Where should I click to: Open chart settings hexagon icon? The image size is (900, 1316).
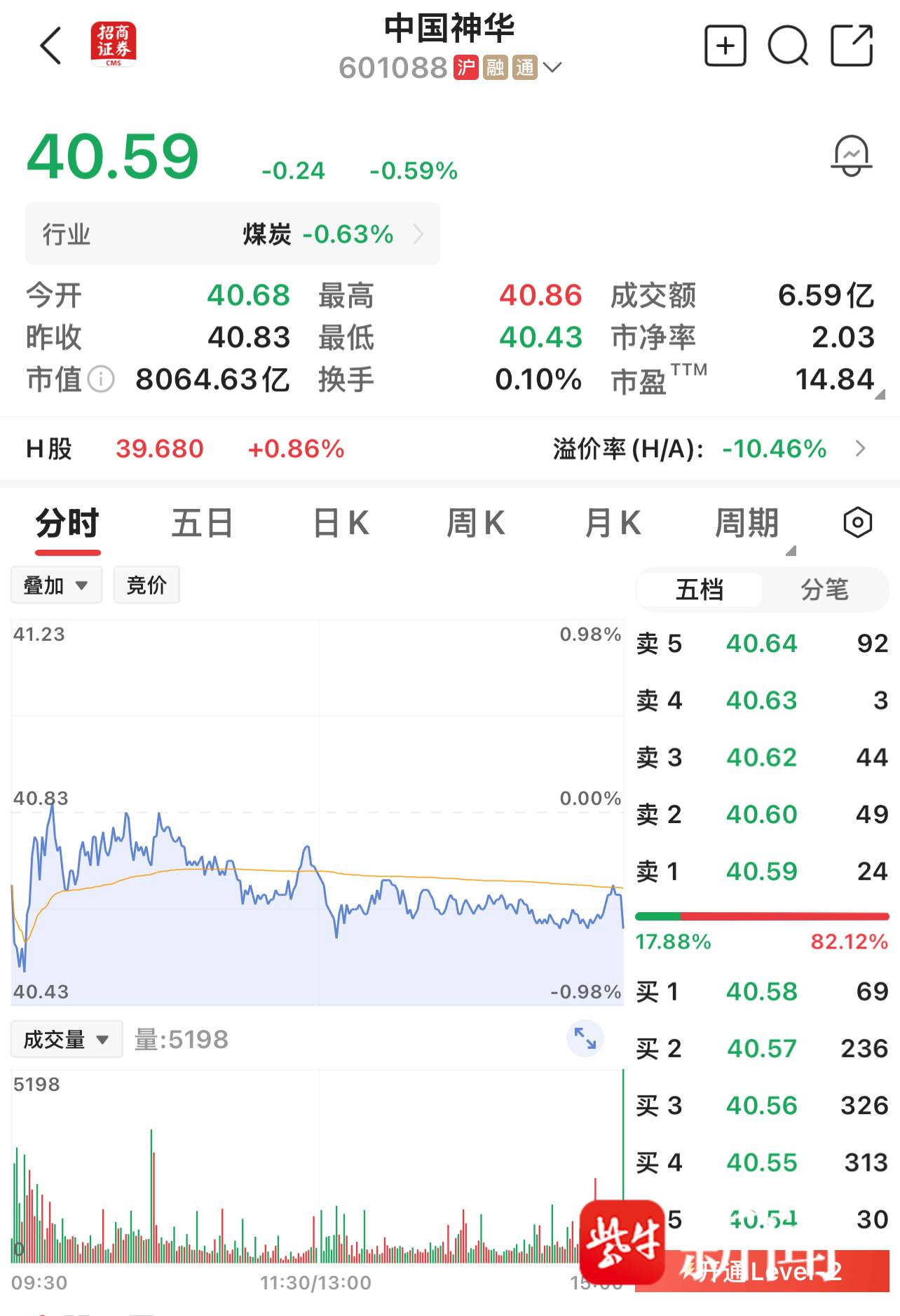(857, 523)
